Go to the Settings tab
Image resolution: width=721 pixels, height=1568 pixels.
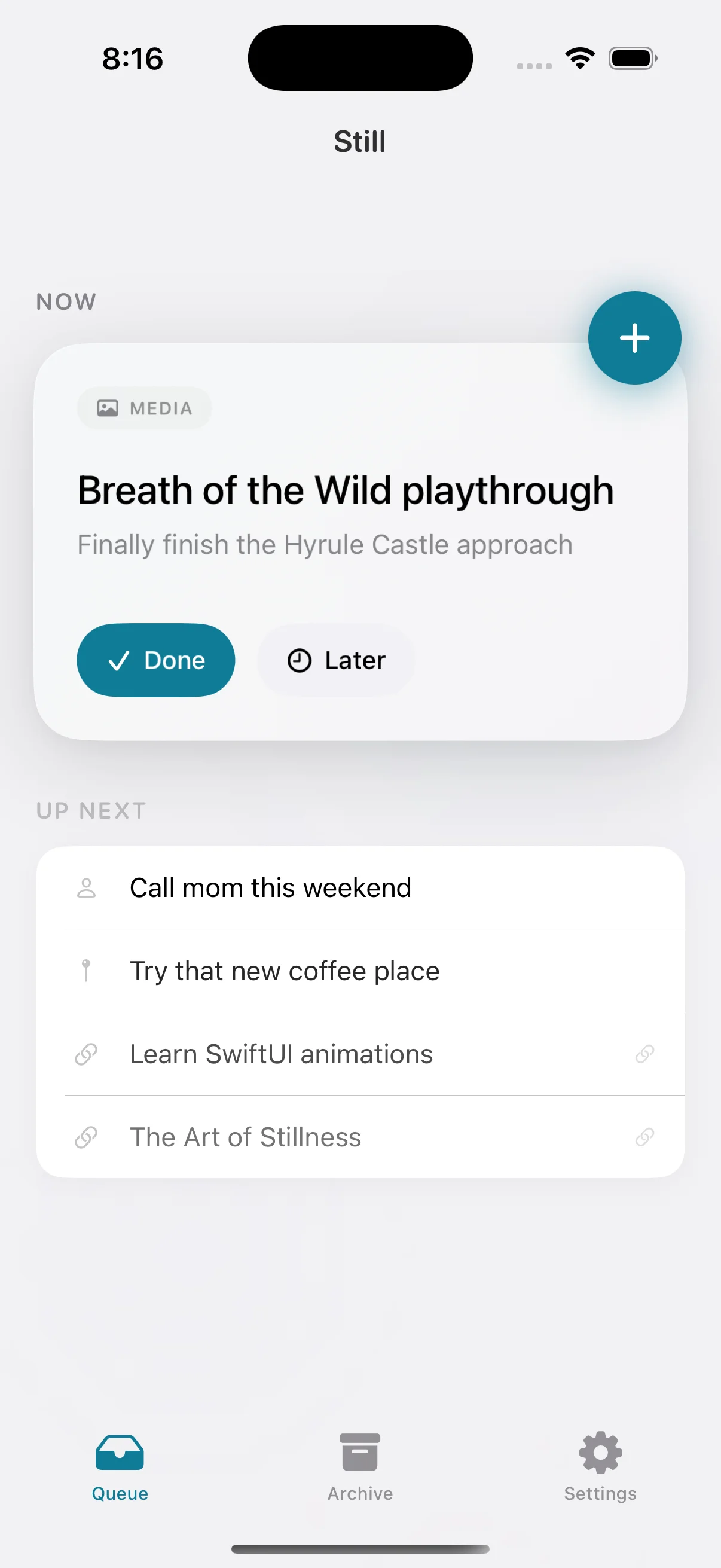pyautogui.click(x=600, y=1466)
